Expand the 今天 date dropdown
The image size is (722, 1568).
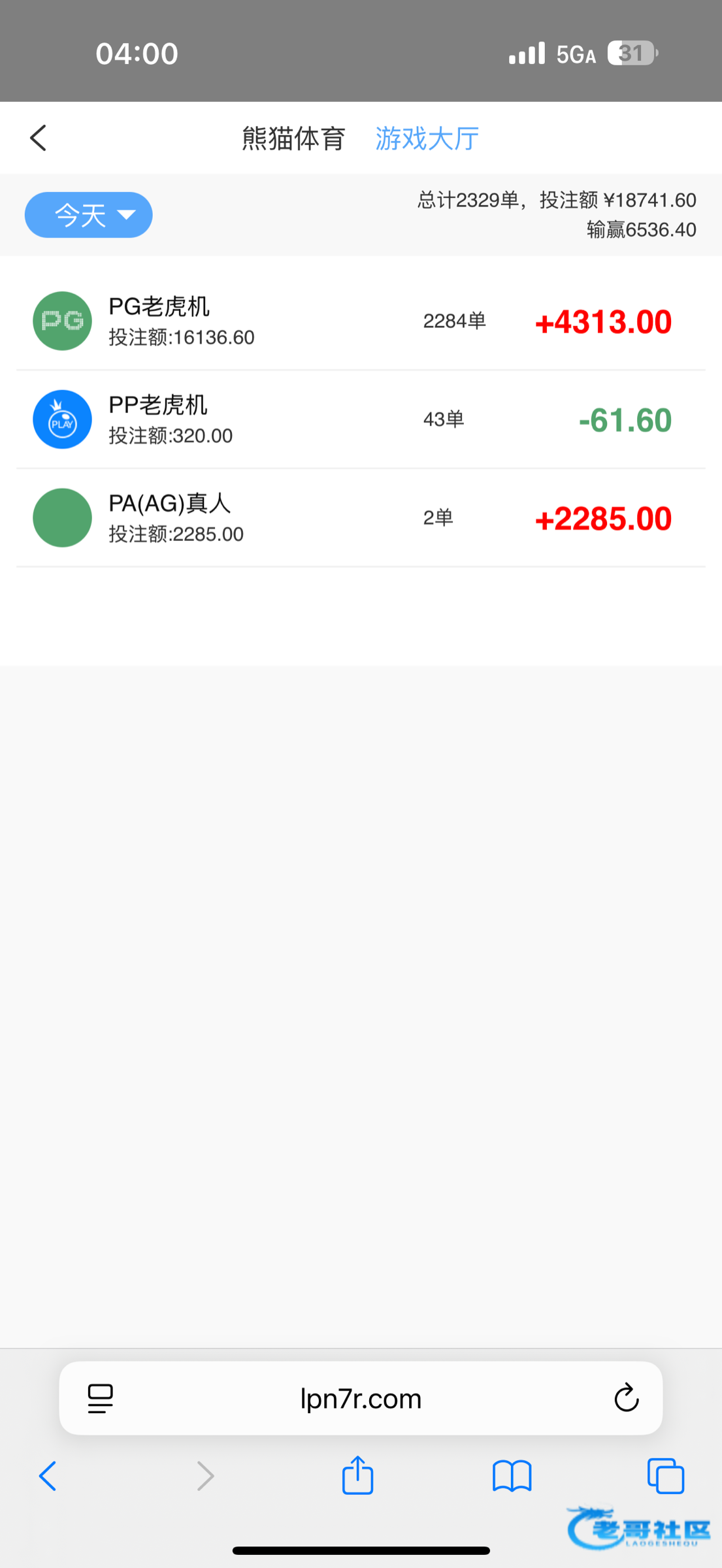pyautogui.click(x=89, y=215)
